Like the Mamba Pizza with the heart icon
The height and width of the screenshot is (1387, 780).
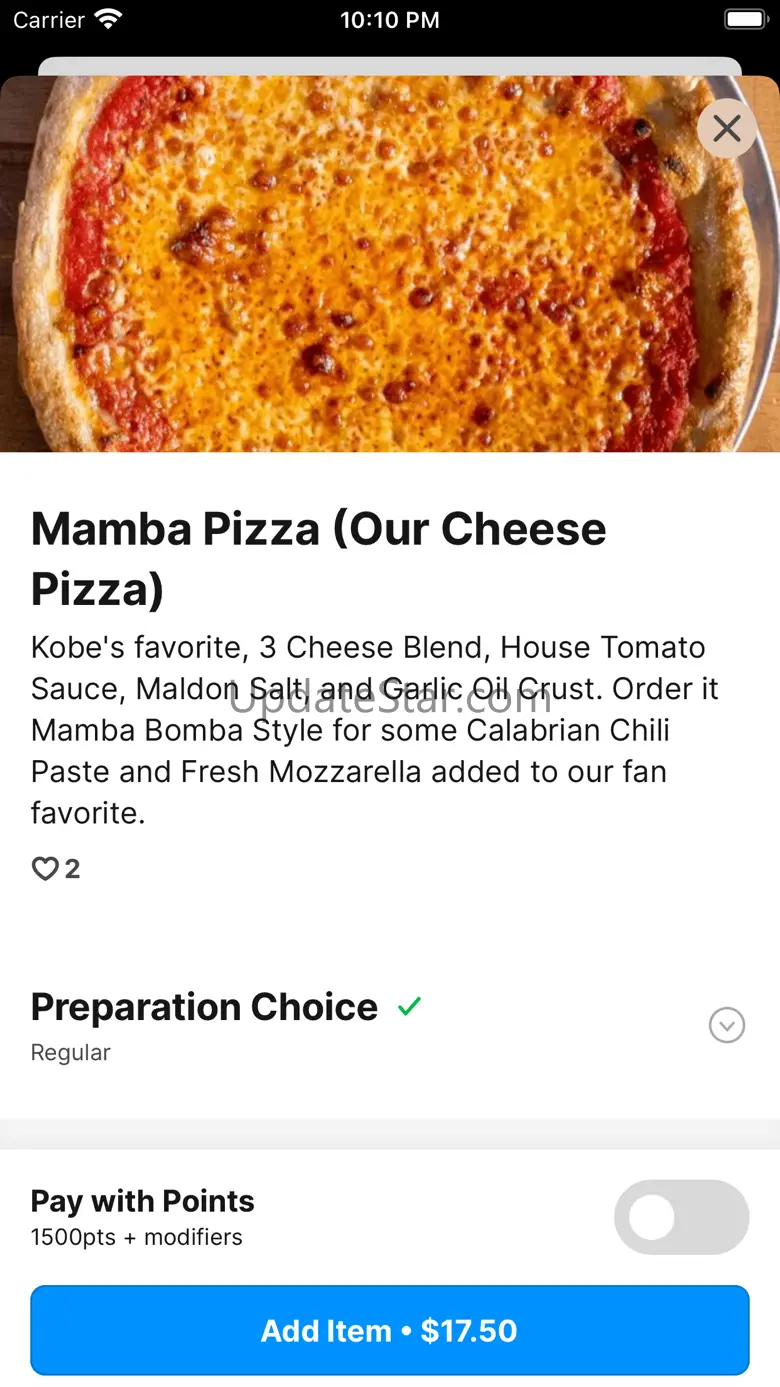coord(45,869)
